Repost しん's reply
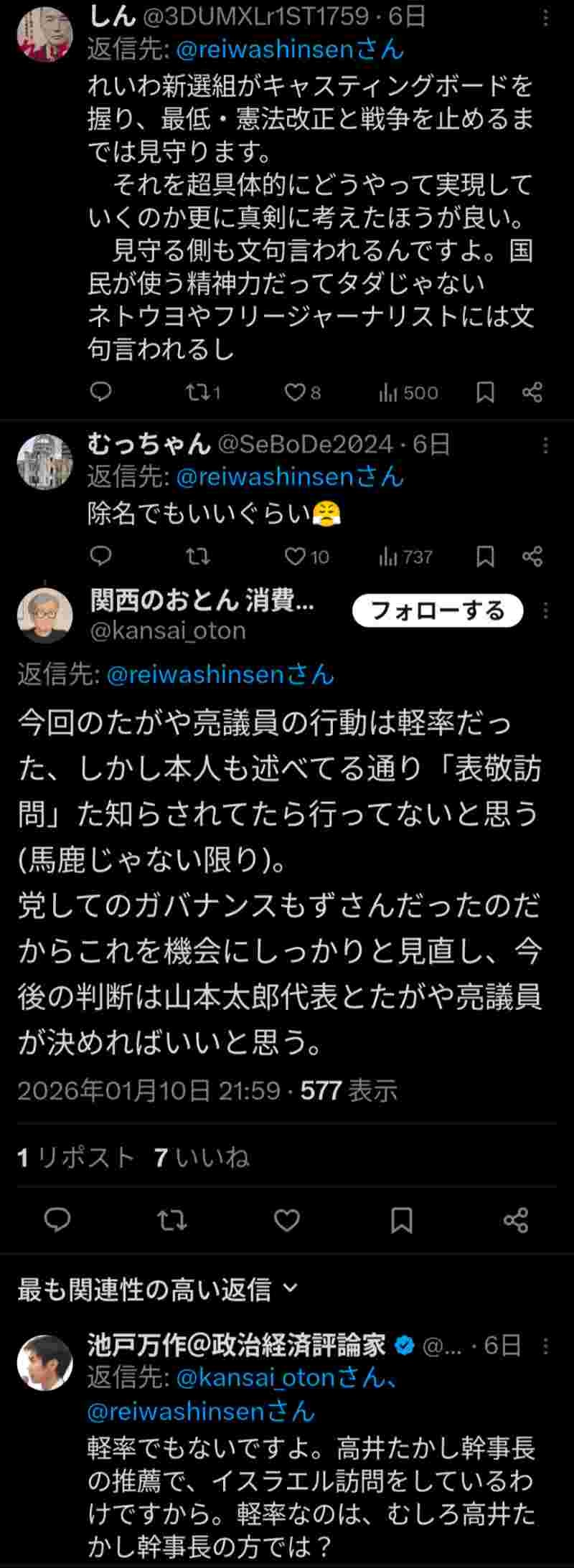 (196, 392)
